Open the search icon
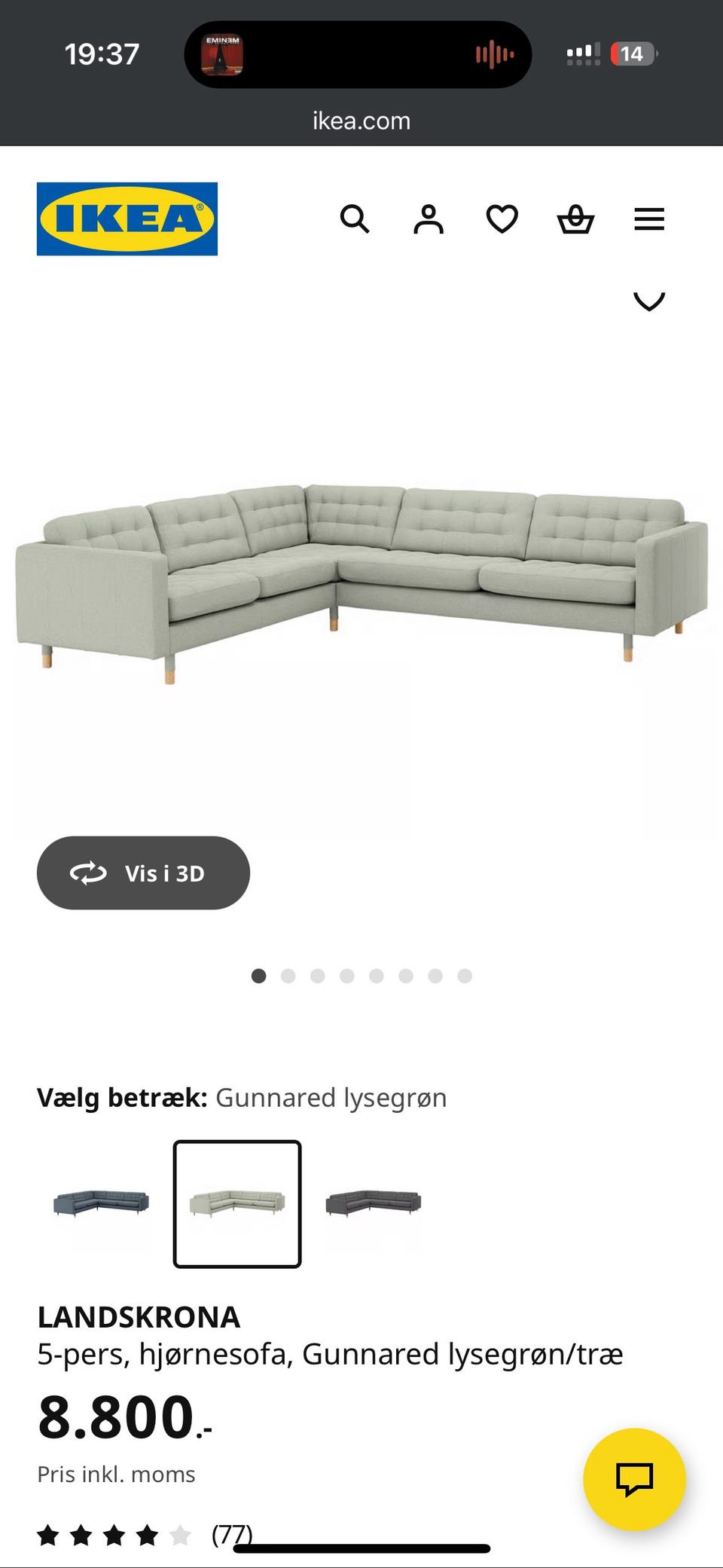723x1568 pixels. click(355, 219)
